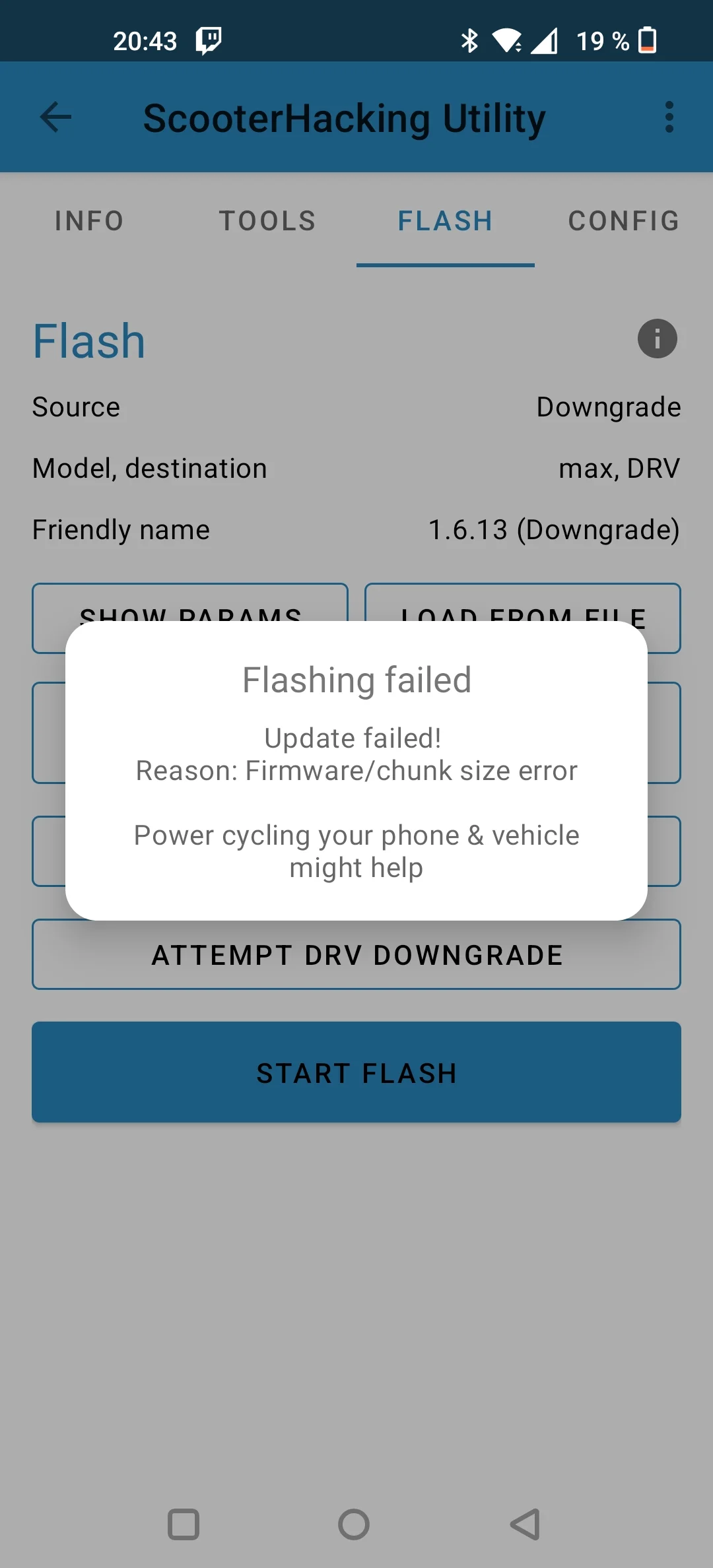Select the Flash tab
The image size is (713, 1568).
(x=445, y=221)
